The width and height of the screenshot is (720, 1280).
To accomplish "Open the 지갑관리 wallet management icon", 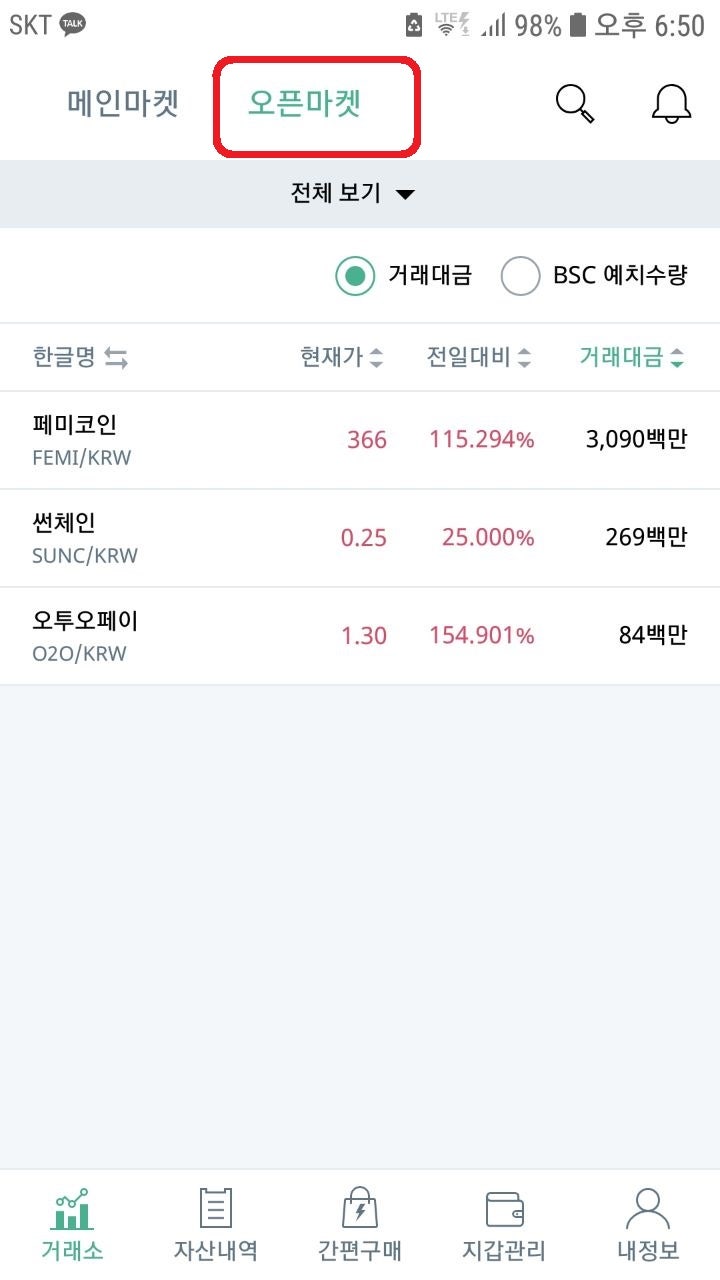I will (505, 1220).
